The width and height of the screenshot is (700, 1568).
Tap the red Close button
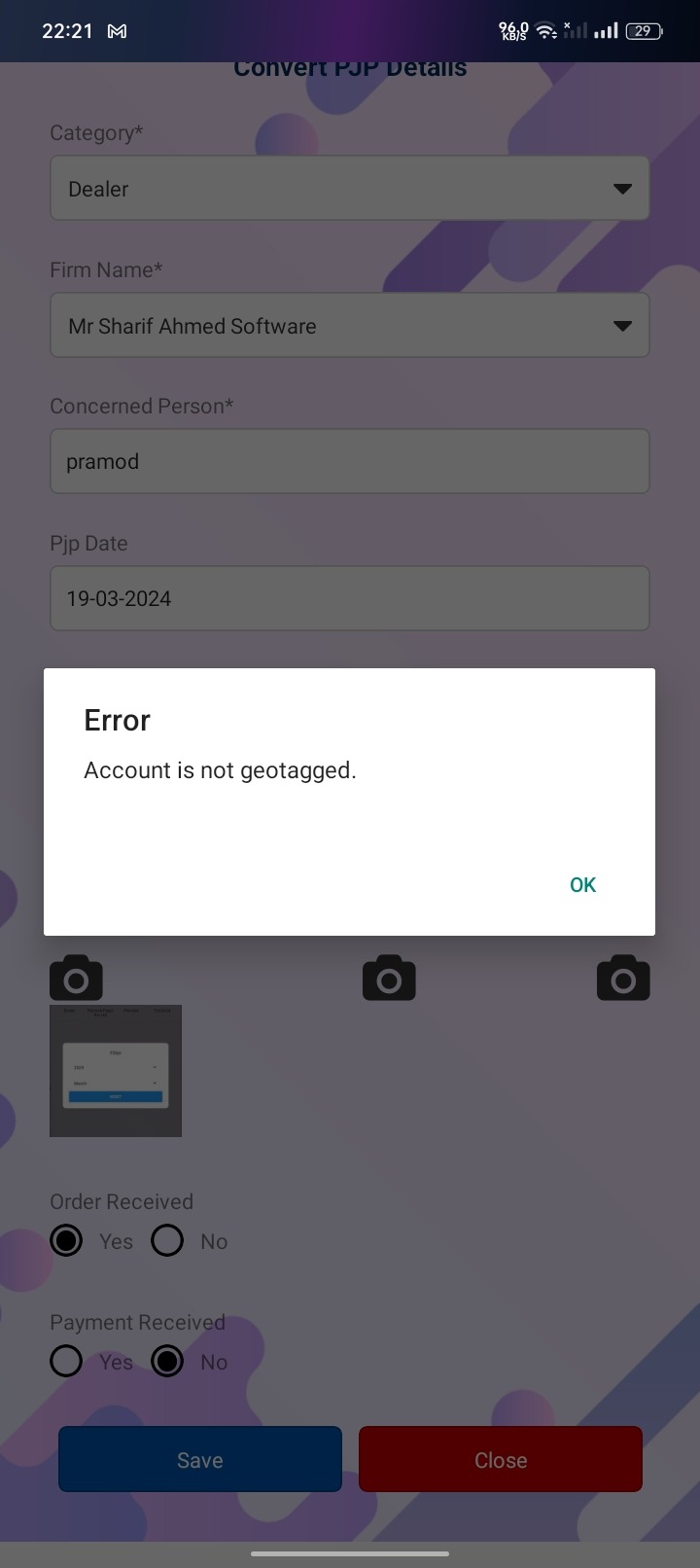pos(501,1459)
